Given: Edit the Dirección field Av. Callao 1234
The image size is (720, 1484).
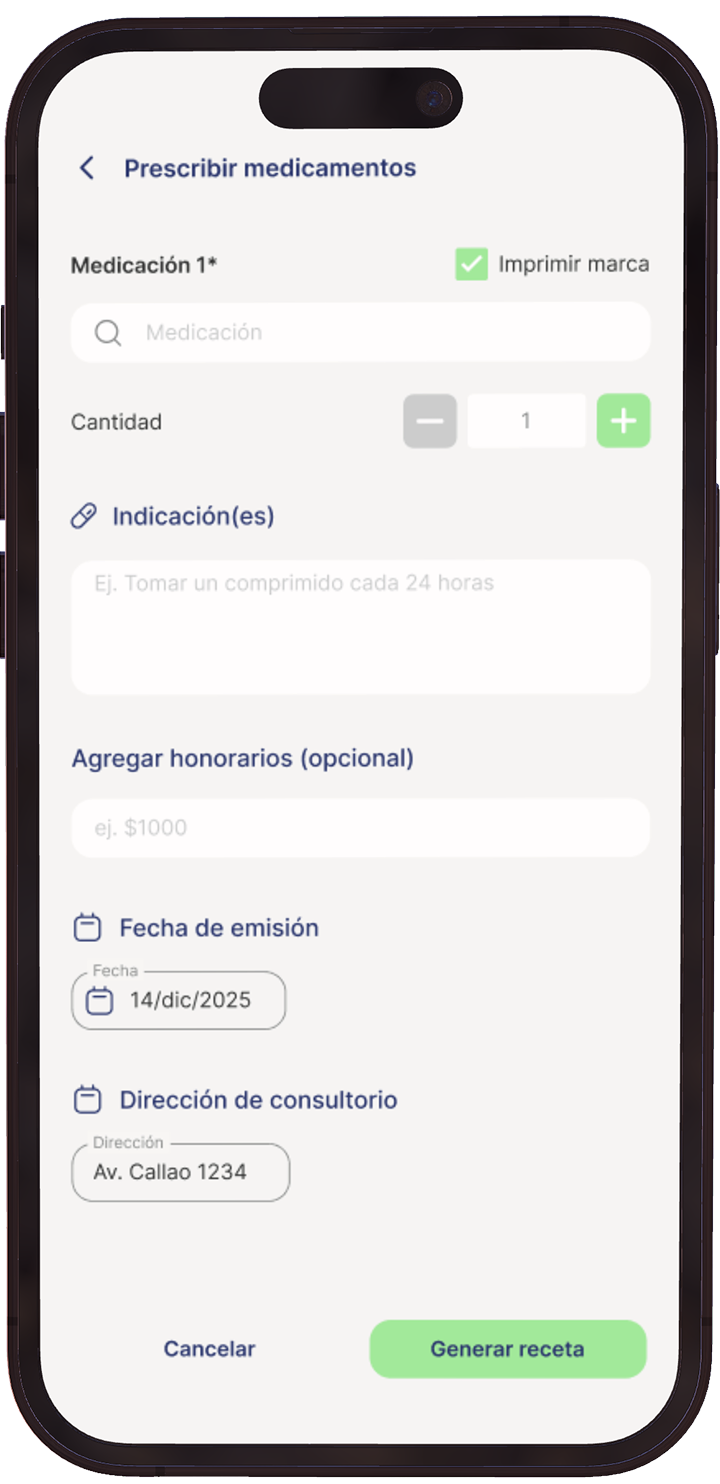Looking at the screenshot, I should (180, 1172).
